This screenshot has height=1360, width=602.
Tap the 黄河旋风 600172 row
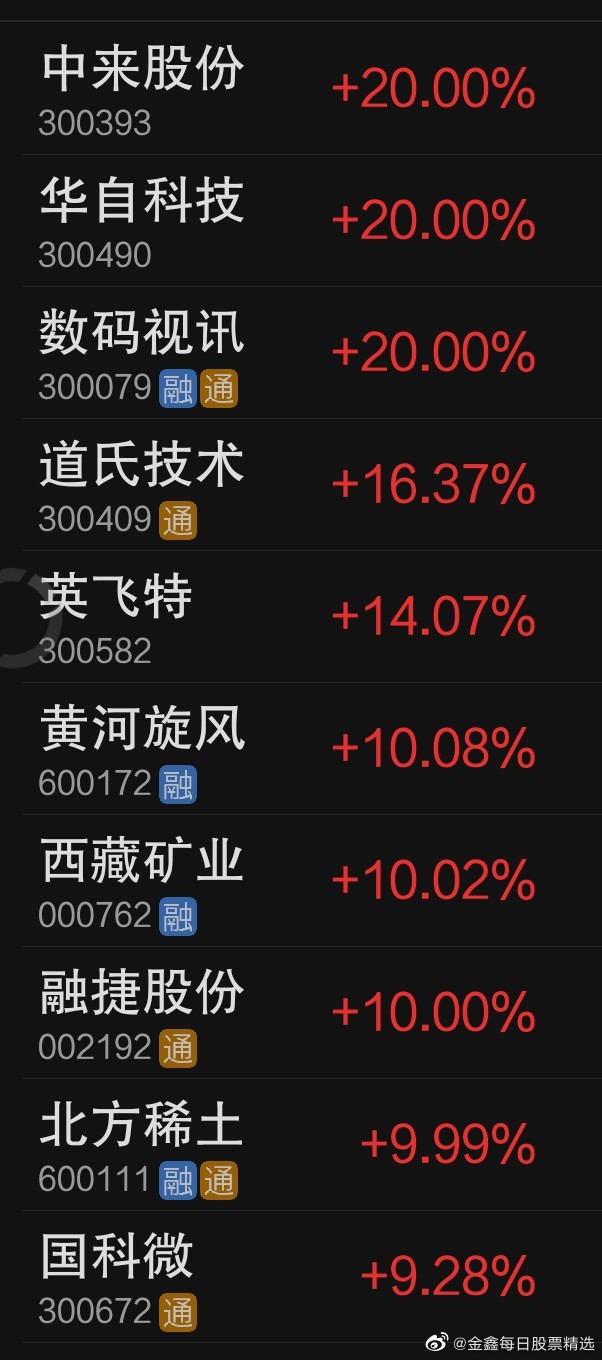click(x=301, y=749)
